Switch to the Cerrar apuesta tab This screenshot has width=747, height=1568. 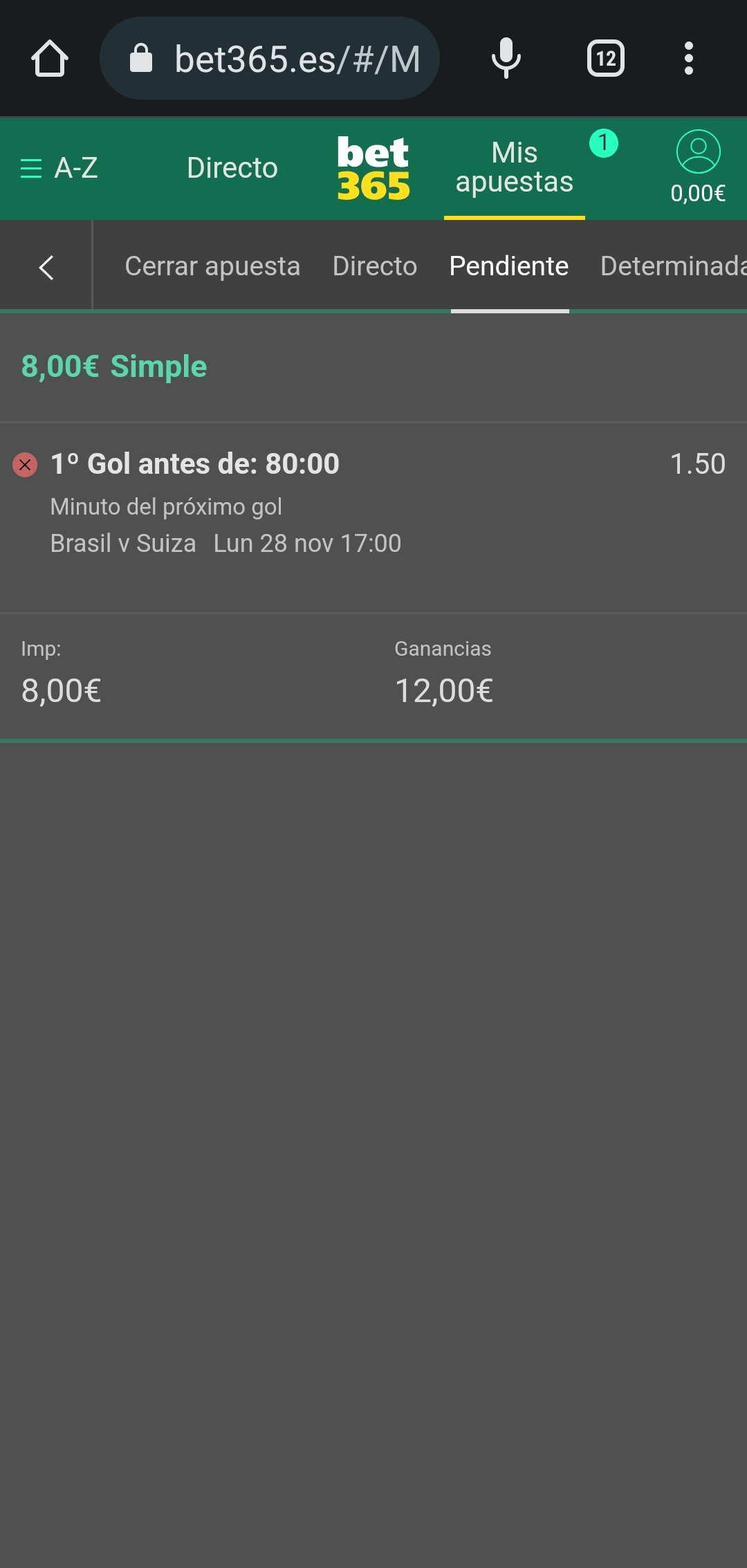pyautogui.click(x=212, y=266)
